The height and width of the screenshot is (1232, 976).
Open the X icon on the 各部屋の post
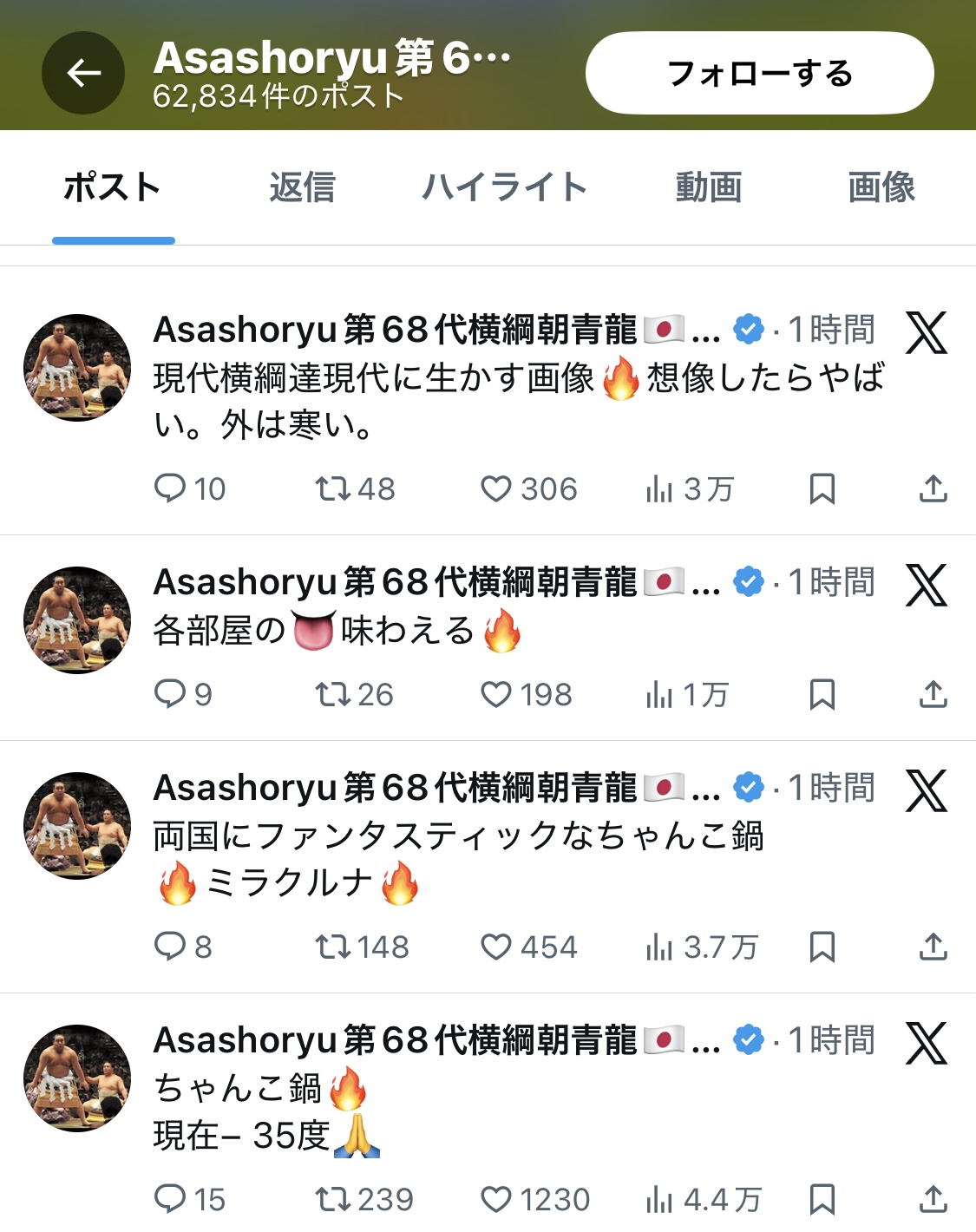[x=926, y=585]
